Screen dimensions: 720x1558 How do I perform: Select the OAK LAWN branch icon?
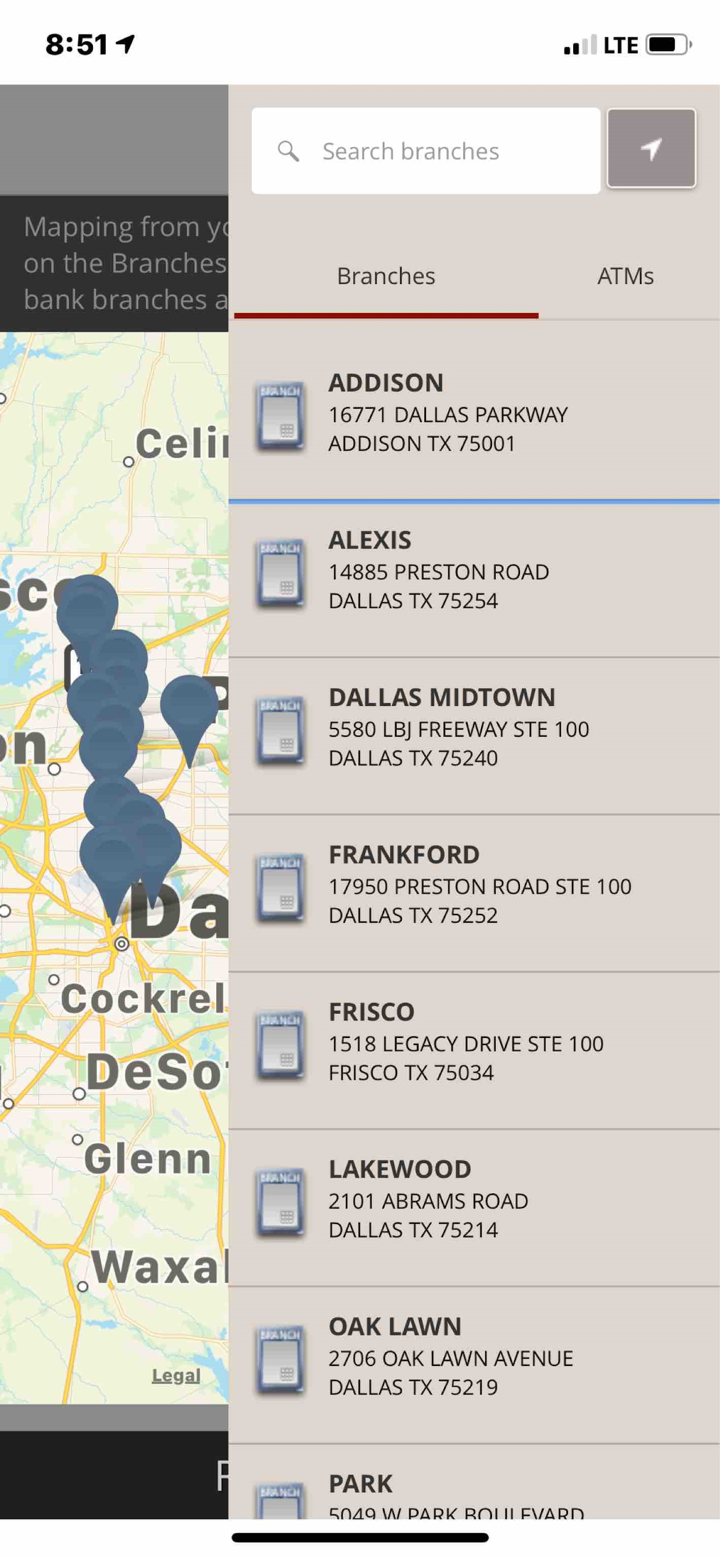coord(278,1358)
